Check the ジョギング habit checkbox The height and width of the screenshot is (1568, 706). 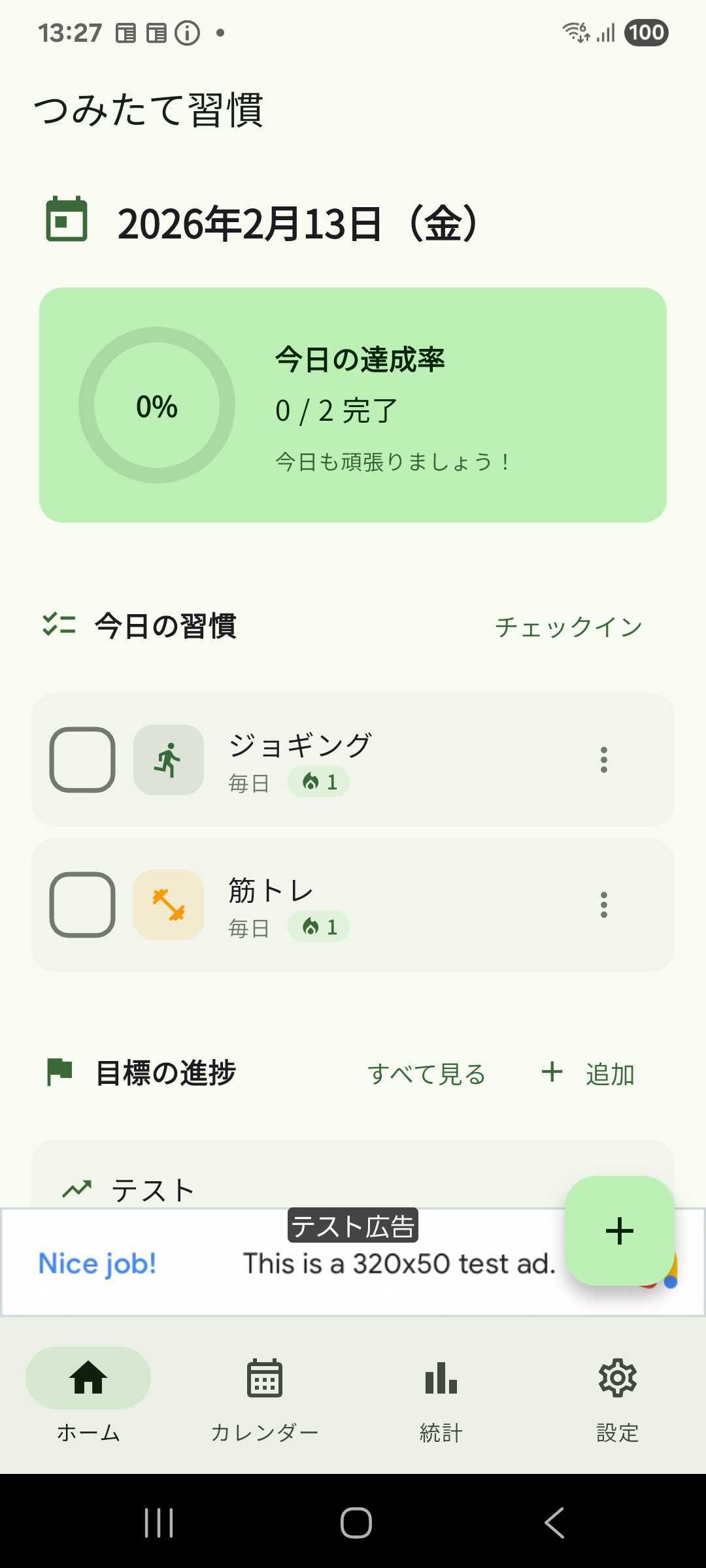click(x=82, y=760)
